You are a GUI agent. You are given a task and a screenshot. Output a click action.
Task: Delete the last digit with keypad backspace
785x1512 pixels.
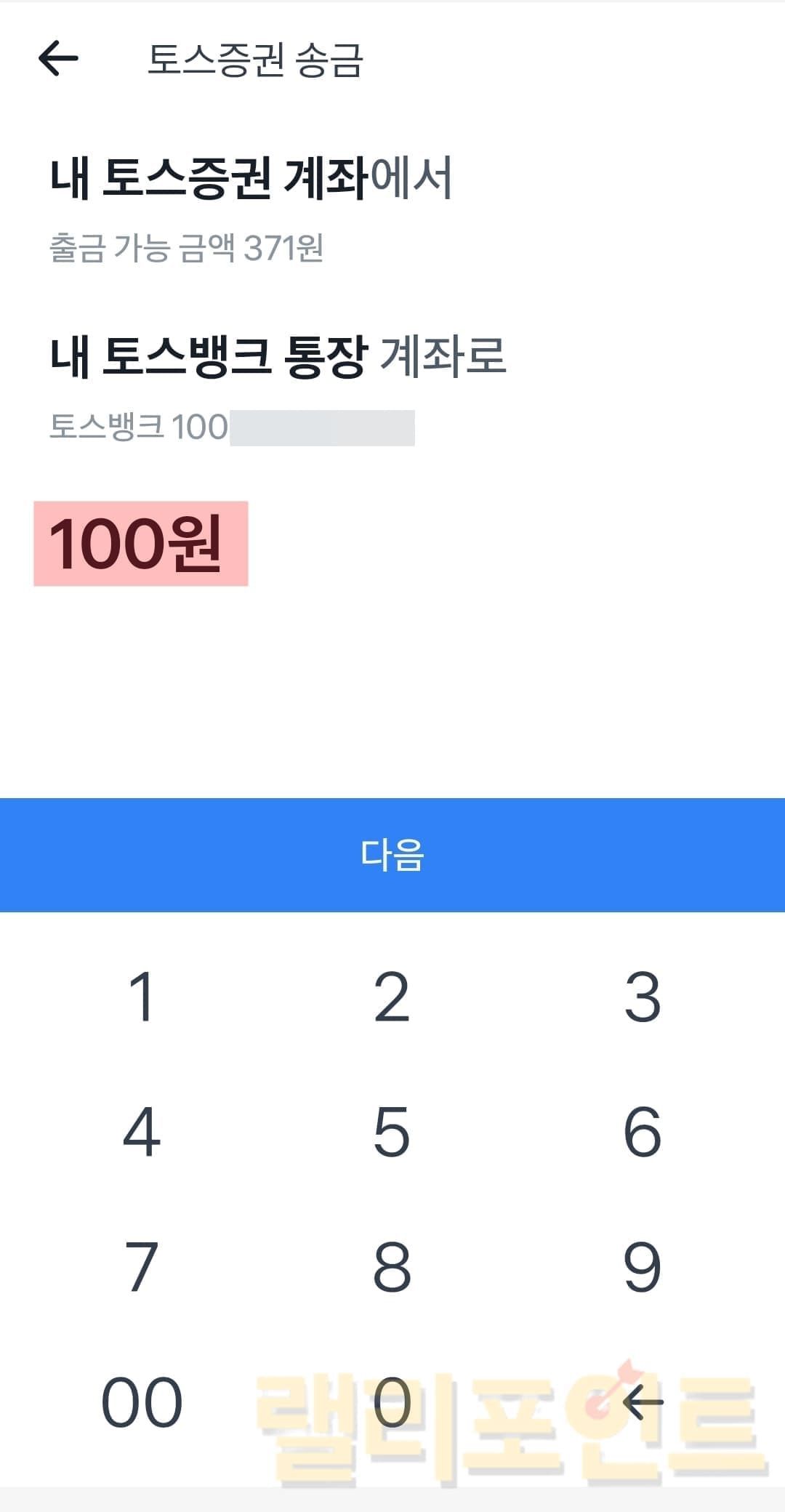click(x=643, y=1402)
